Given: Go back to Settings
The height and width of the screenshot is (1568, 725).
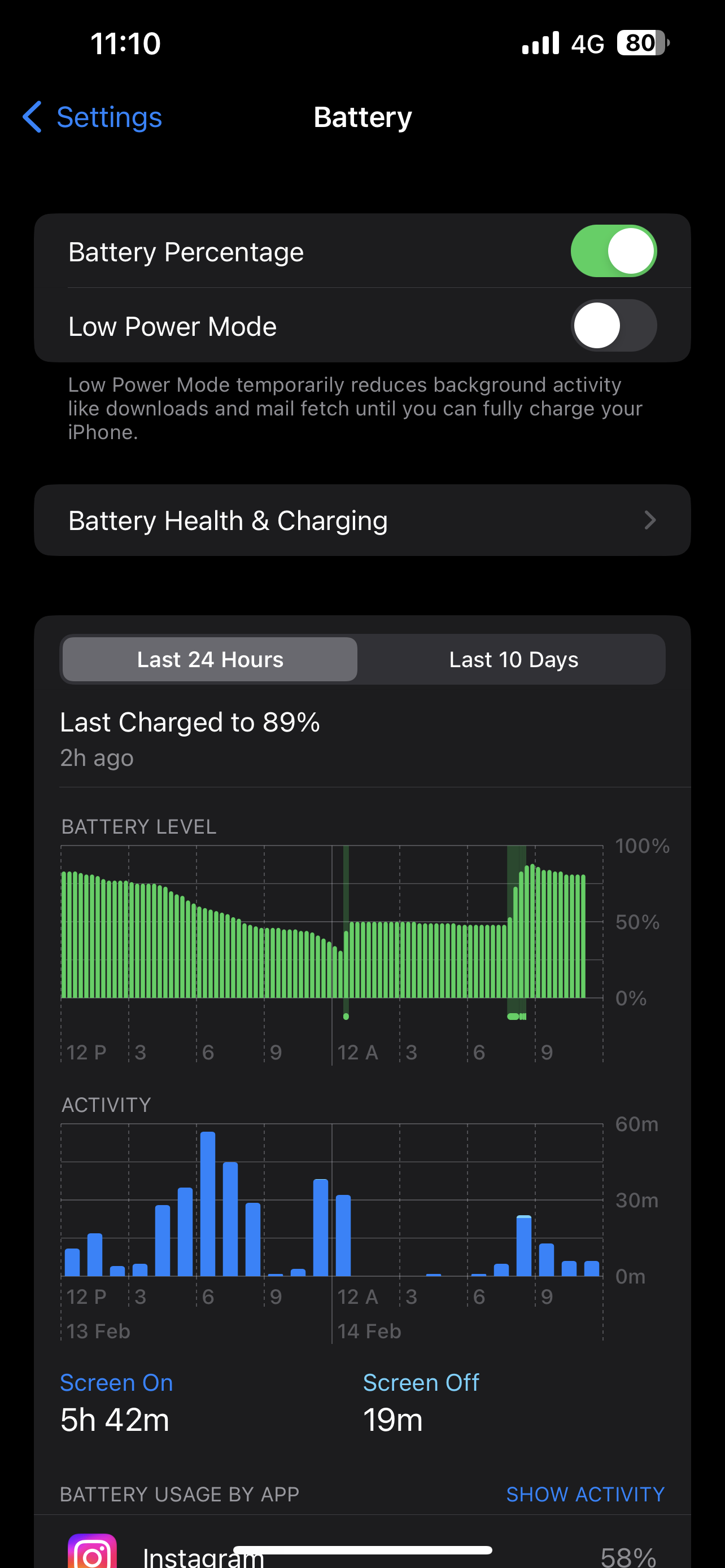Looking at the screenshot, I should [93, 117].
